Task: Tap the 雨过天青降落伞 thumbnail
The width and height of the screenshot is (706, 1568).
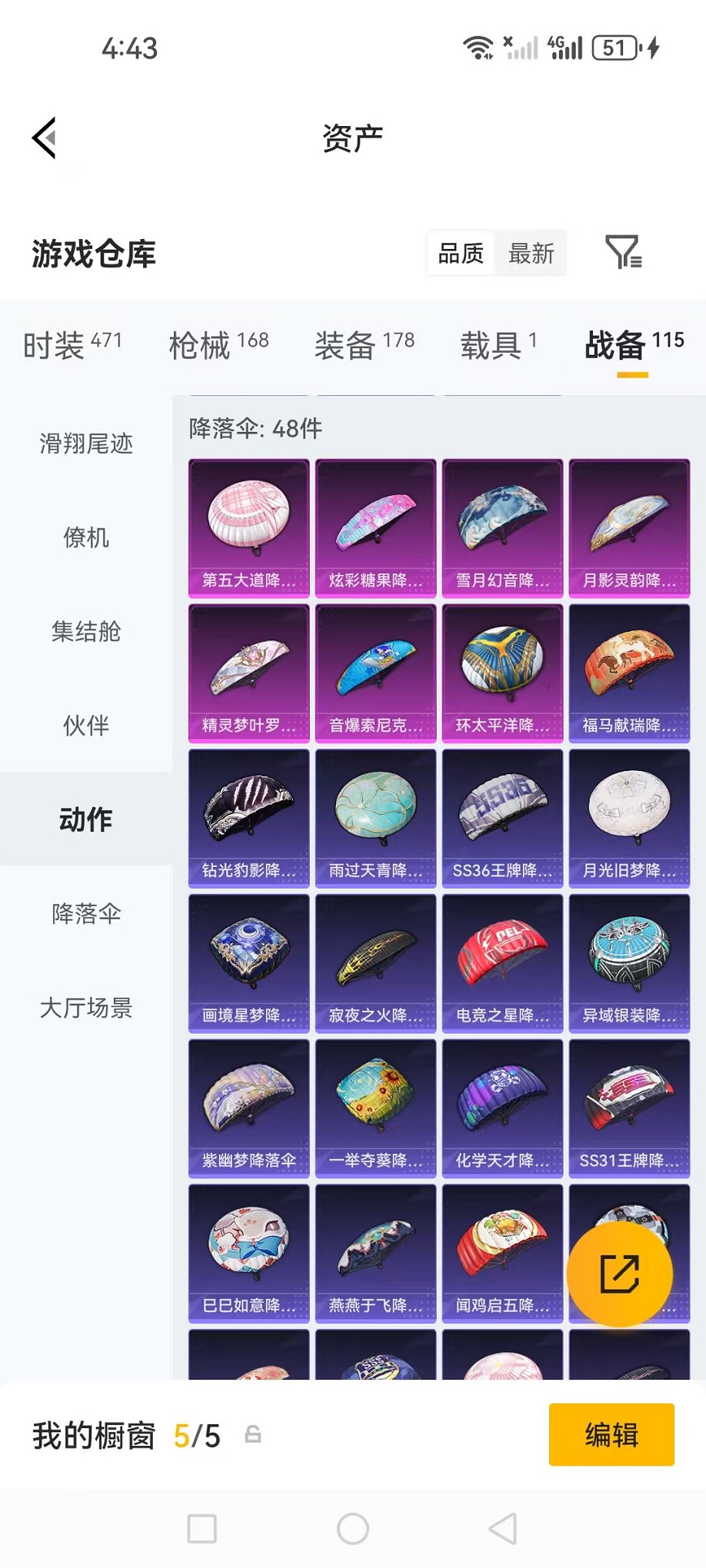Action: [375, 819]
